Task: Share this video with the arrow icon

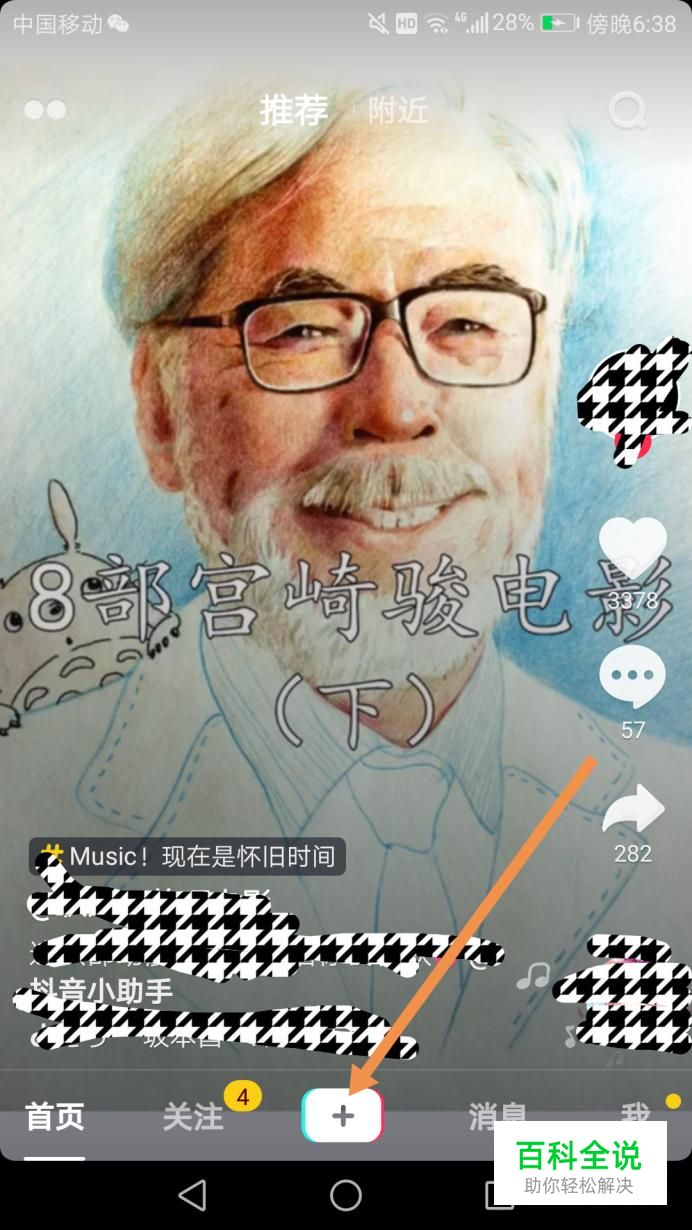Action: [x=633, y=809]
